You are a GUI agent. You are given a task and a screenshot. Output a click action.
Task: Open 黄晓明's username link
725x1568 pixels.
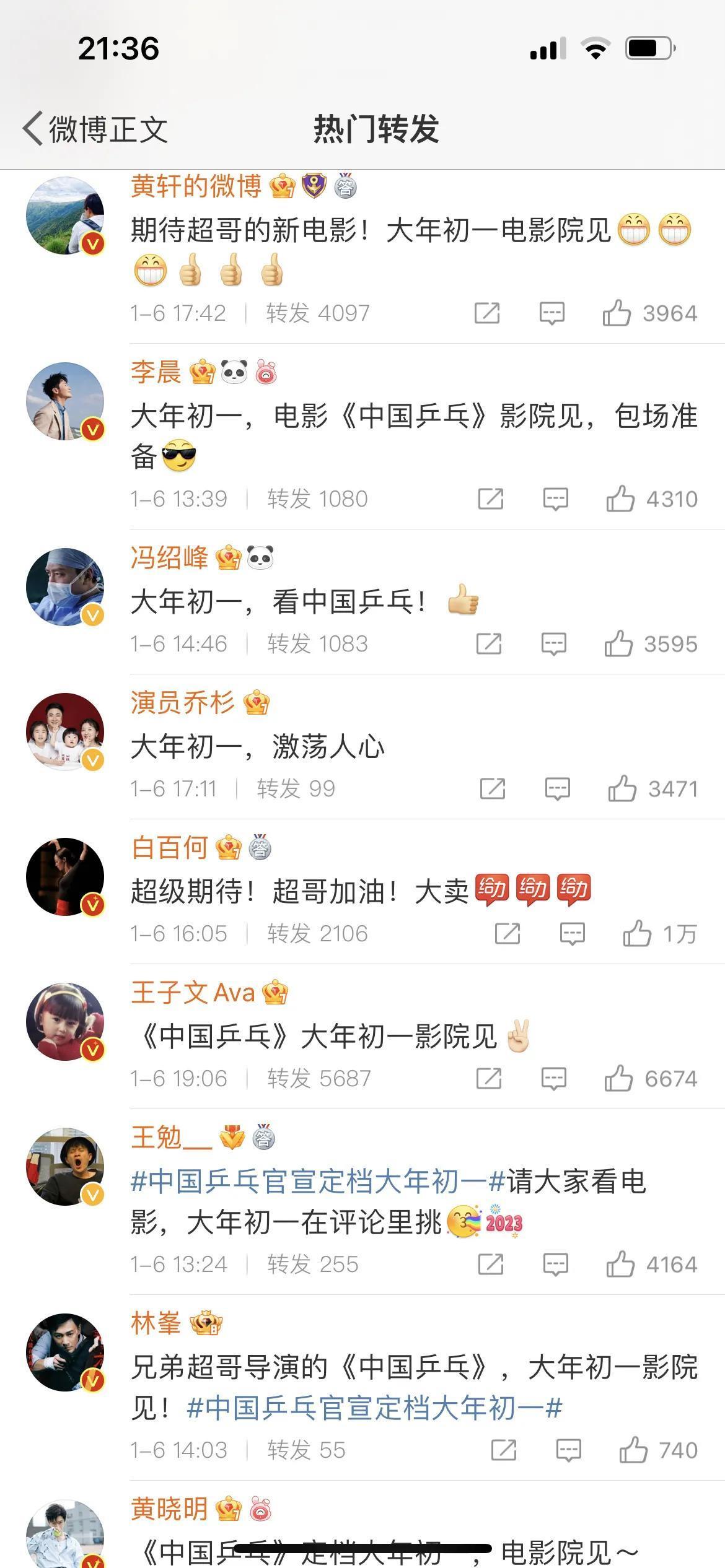tap(169, 1509)
